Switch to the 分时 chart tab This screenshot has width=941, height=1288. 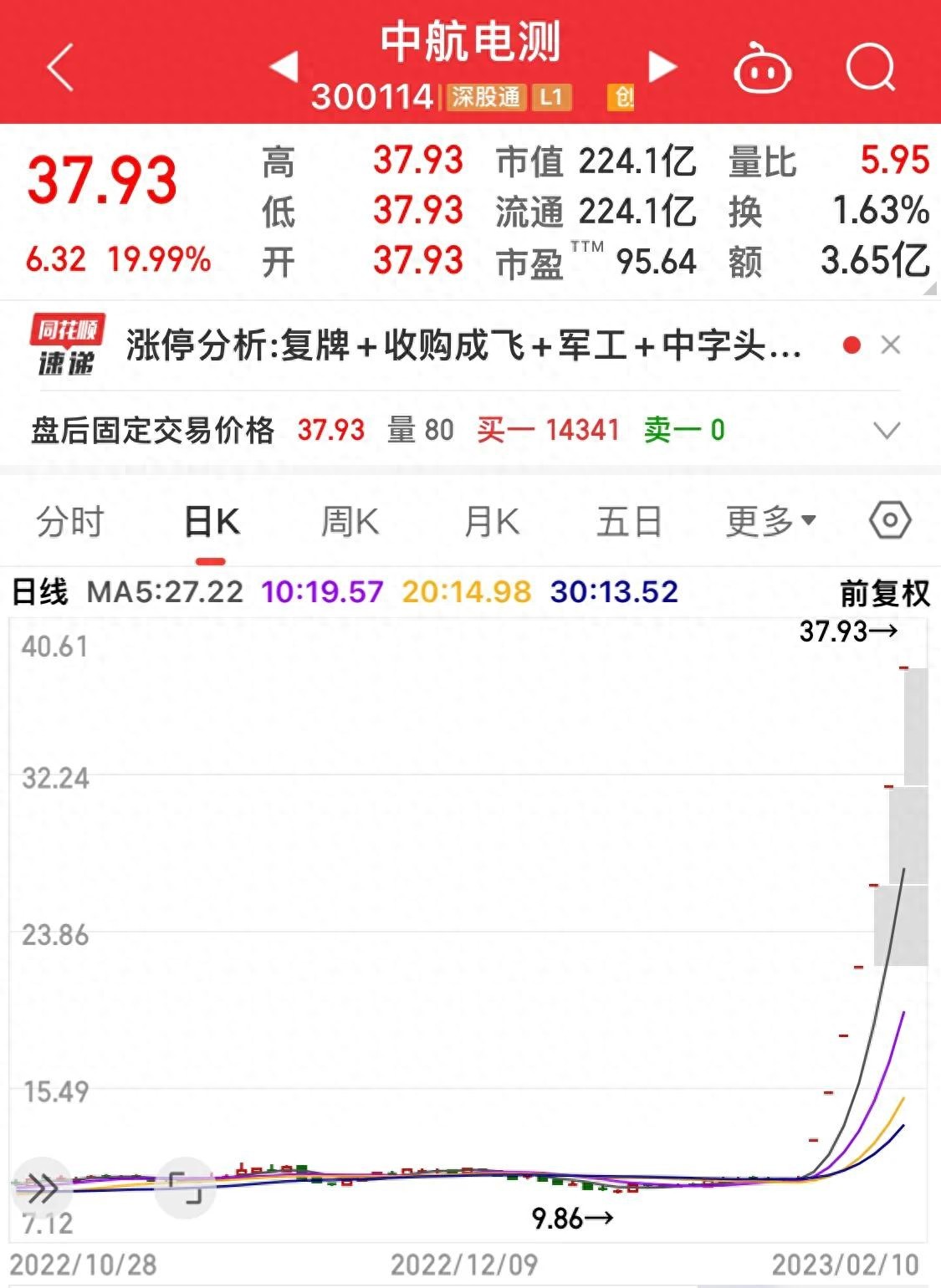tap(69, 522)
